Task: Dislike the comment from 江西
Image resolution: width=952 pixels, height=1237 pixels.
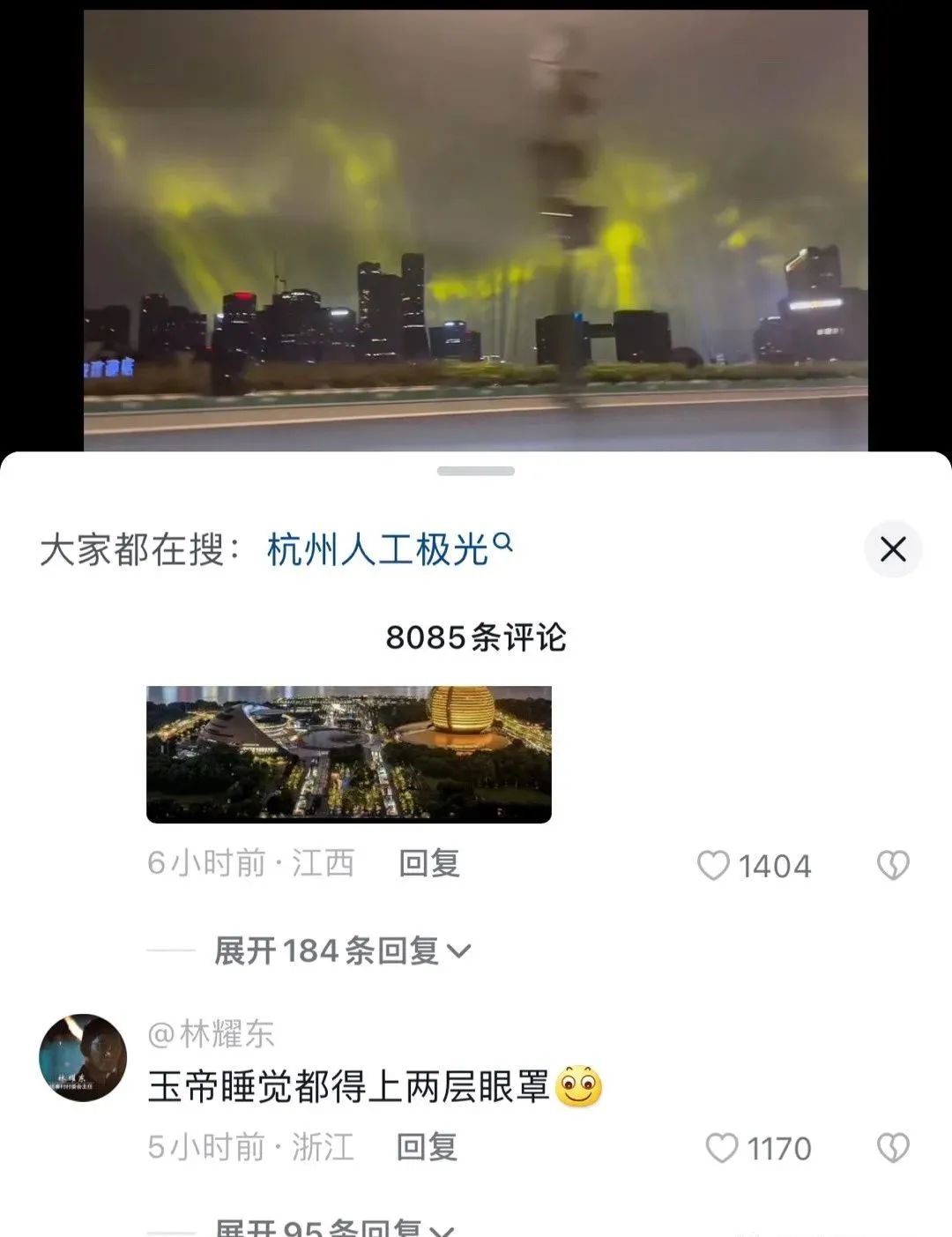Action: point(892,866)
